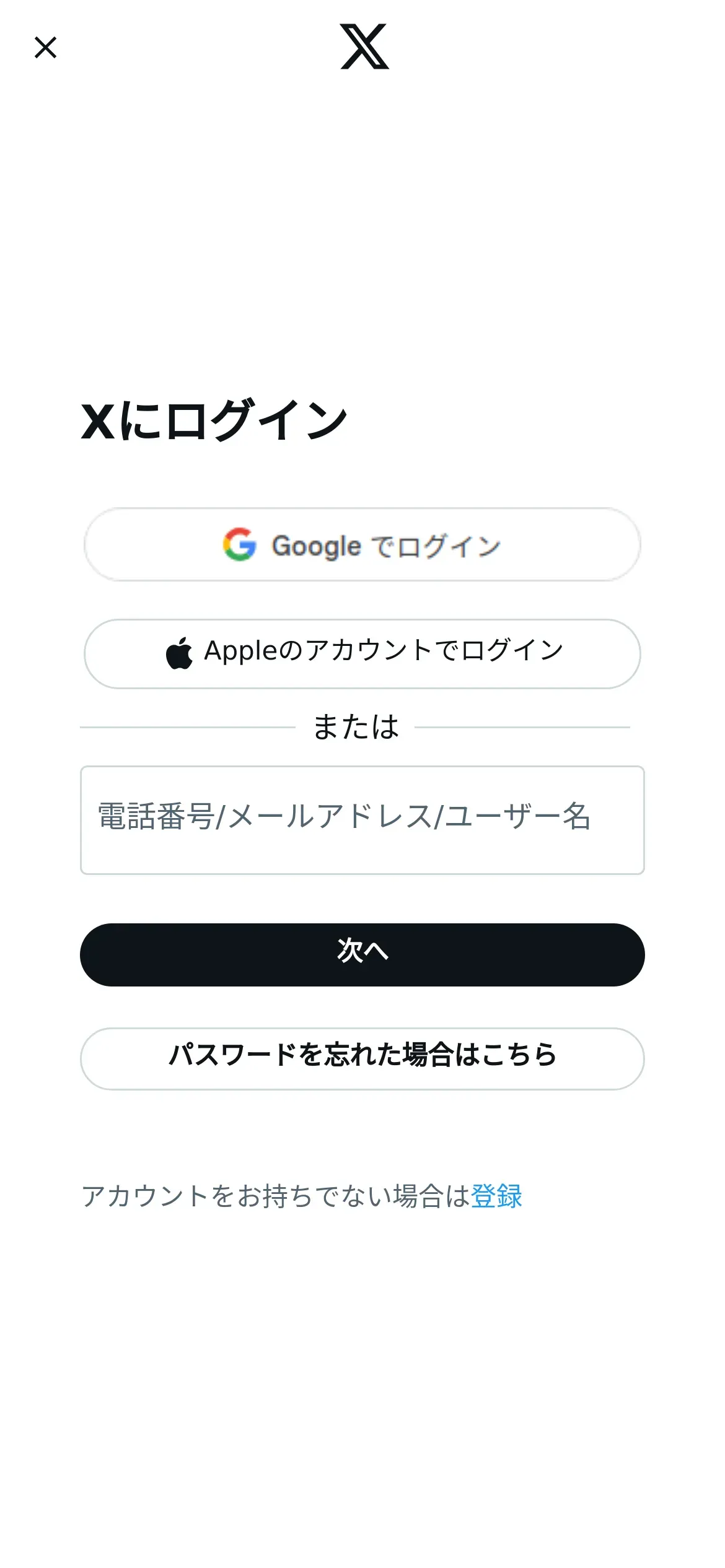Viewport: 725px width, 1568px height.
Task: Focus the 電話番号/メールアドレス/ユーザー名 field
Action: click(x=362, y=820)
